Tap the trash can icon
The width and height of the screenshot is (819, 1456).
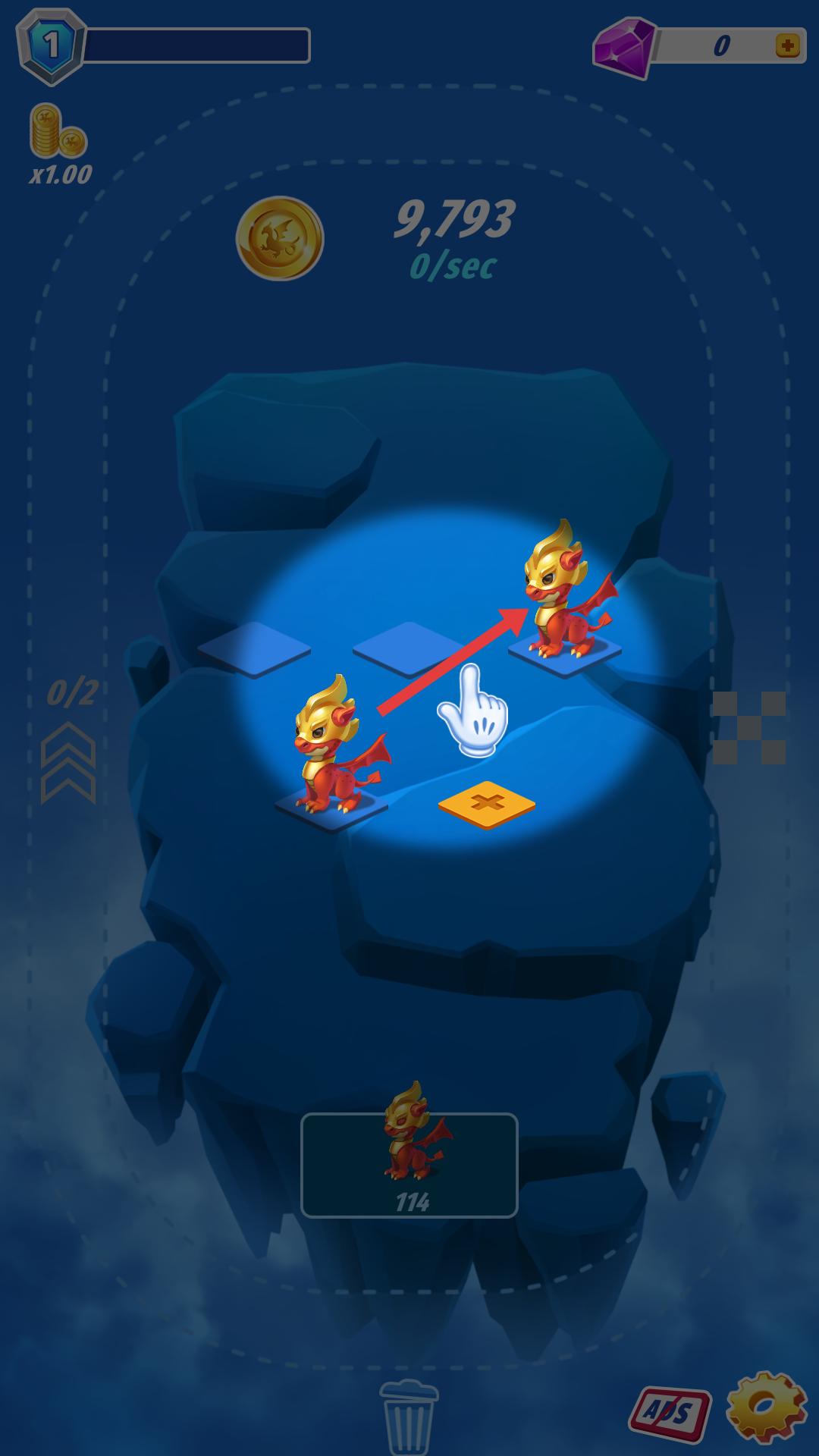409,1415
